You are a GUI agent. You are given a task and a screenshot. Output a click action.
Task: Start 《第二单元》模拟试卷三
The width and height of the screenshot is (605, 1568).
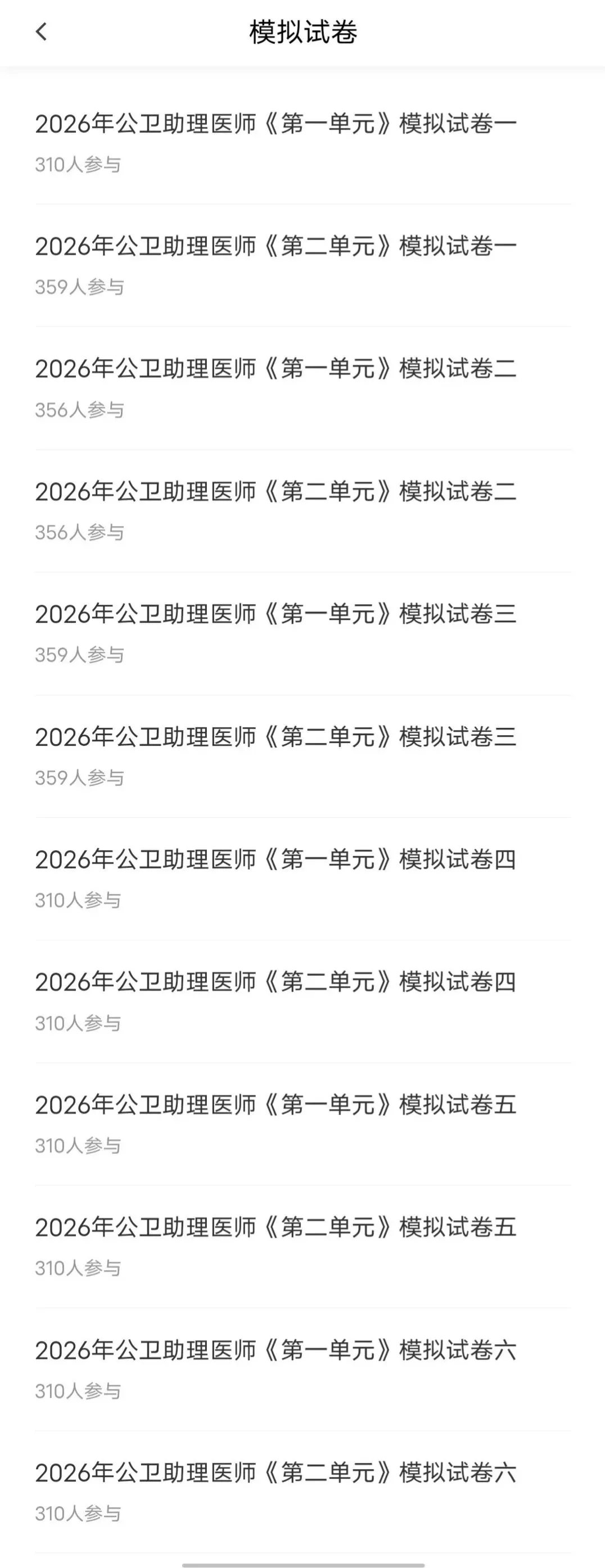(276, 737)
